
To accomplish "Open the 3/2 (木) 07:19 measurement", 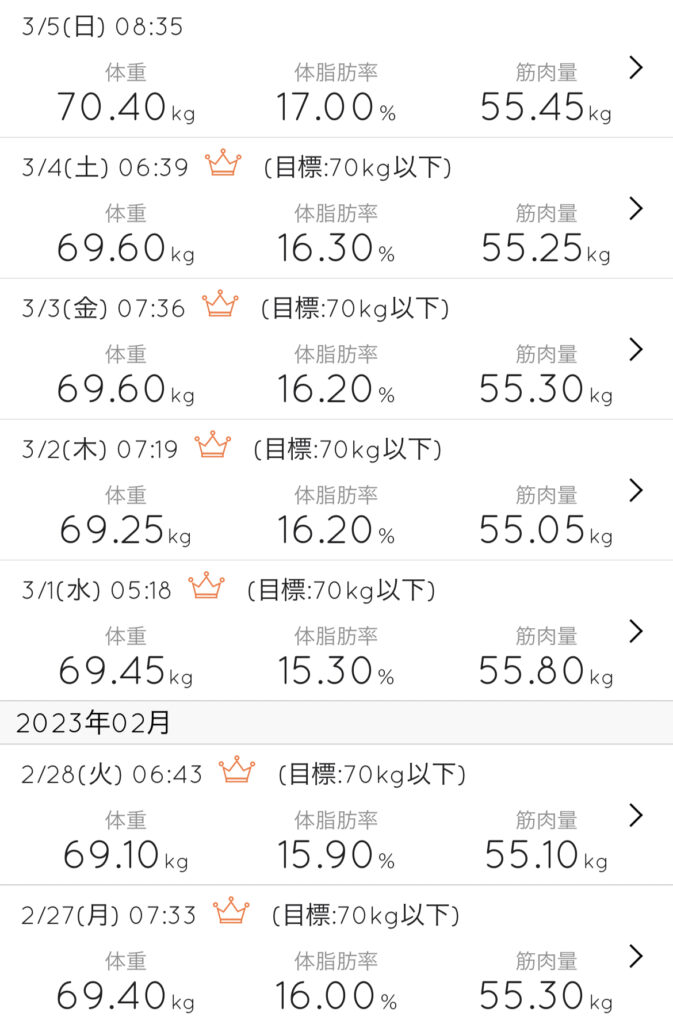I will [635, 491].
